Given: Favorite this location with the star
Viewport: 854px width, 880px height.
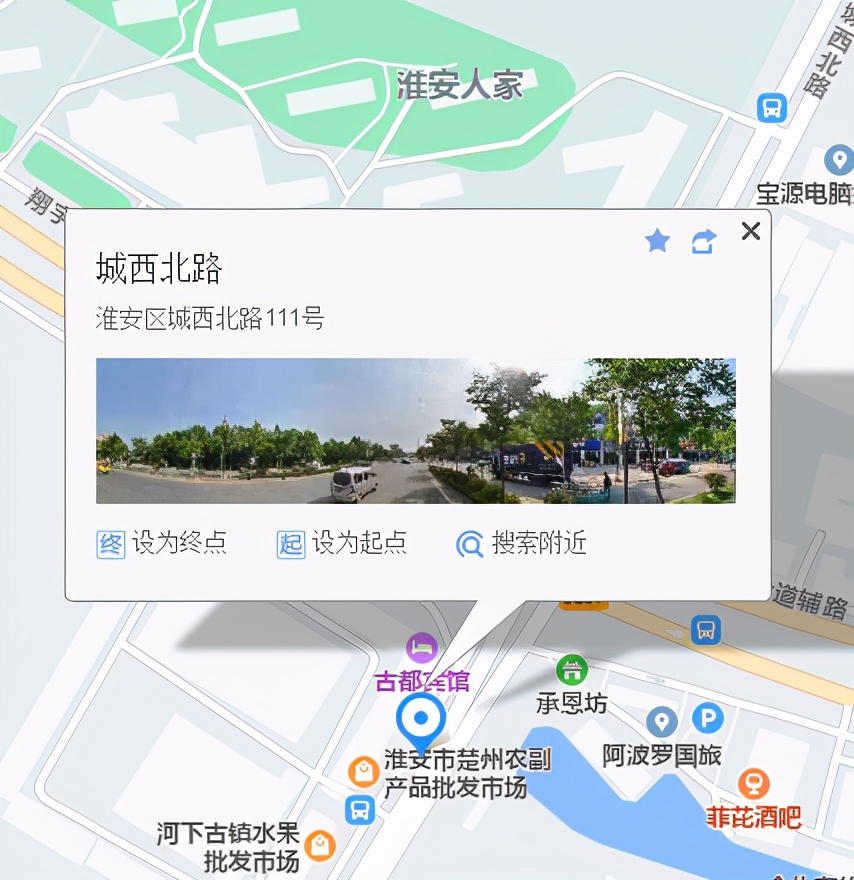Looking at the screenshot, I should (x=657, y=240).
